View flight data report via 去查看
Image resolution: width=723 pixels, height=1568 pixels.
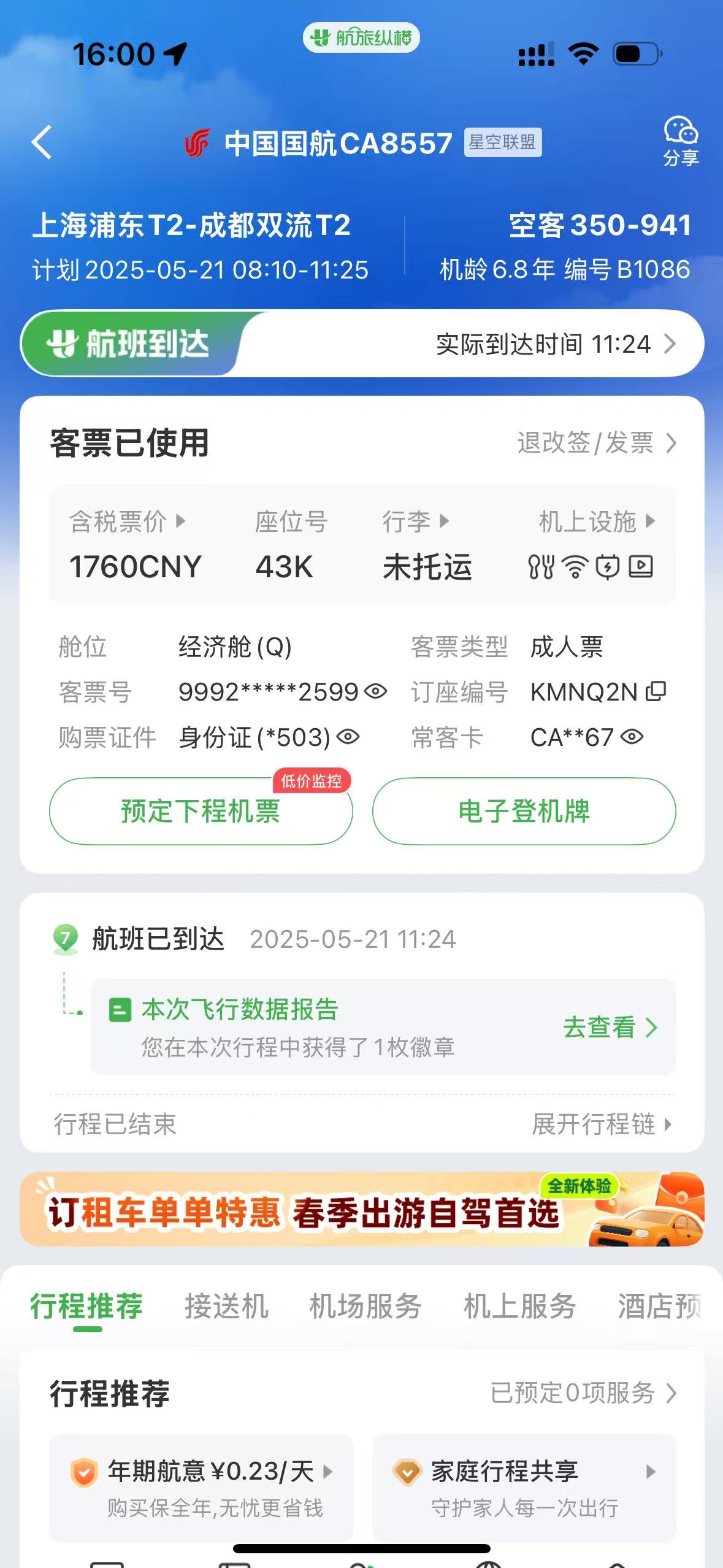[610, 1027]
